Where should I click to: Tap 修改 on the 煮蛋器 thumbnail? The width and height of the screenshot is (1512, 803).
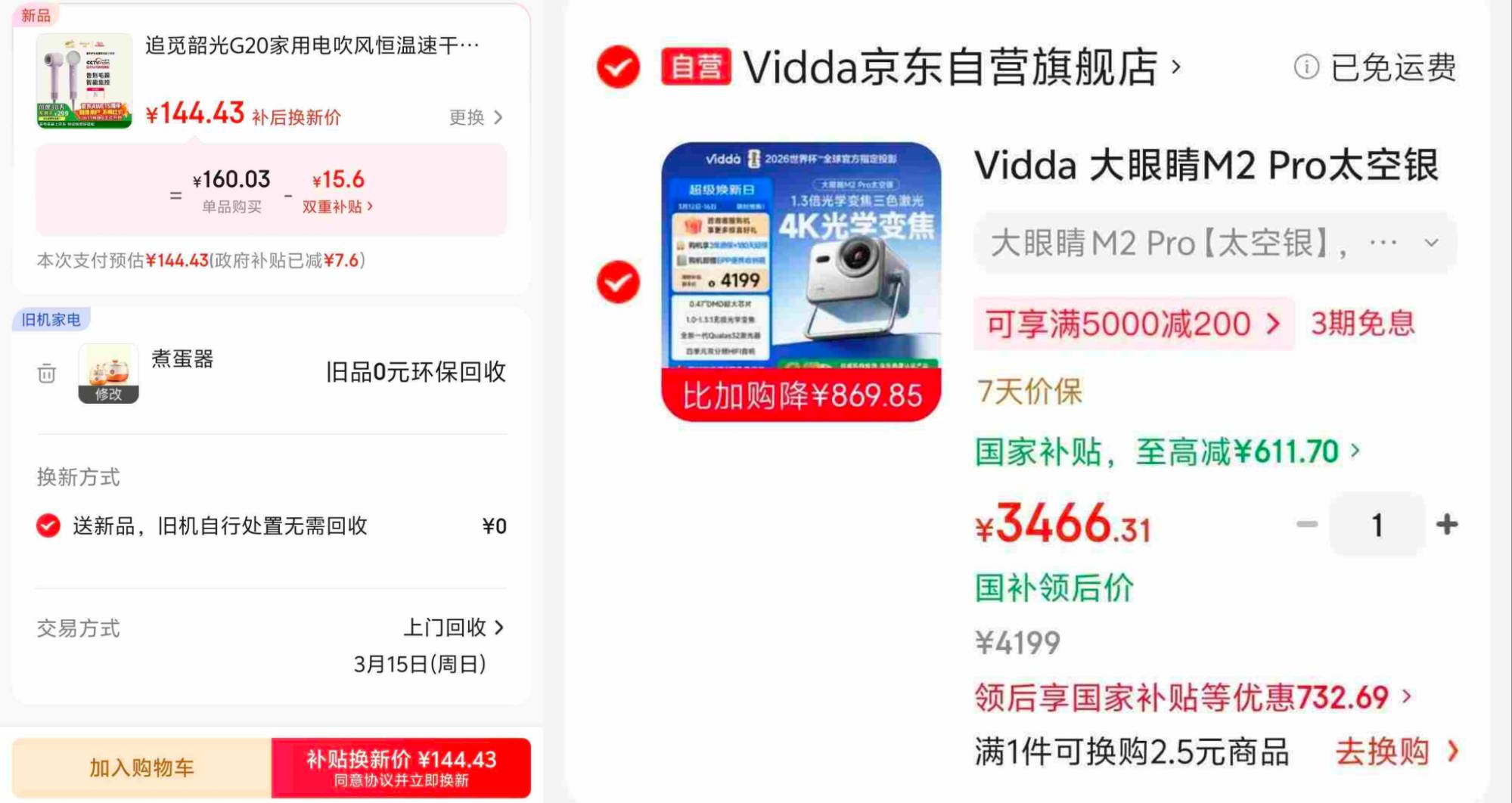[108, 394]
